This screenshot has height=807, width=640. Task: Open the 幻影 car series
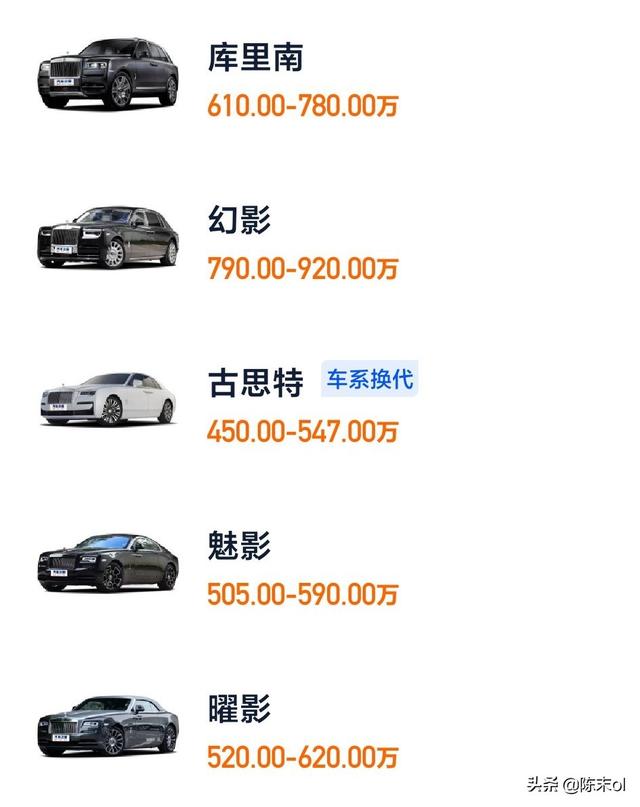point(240,220)
